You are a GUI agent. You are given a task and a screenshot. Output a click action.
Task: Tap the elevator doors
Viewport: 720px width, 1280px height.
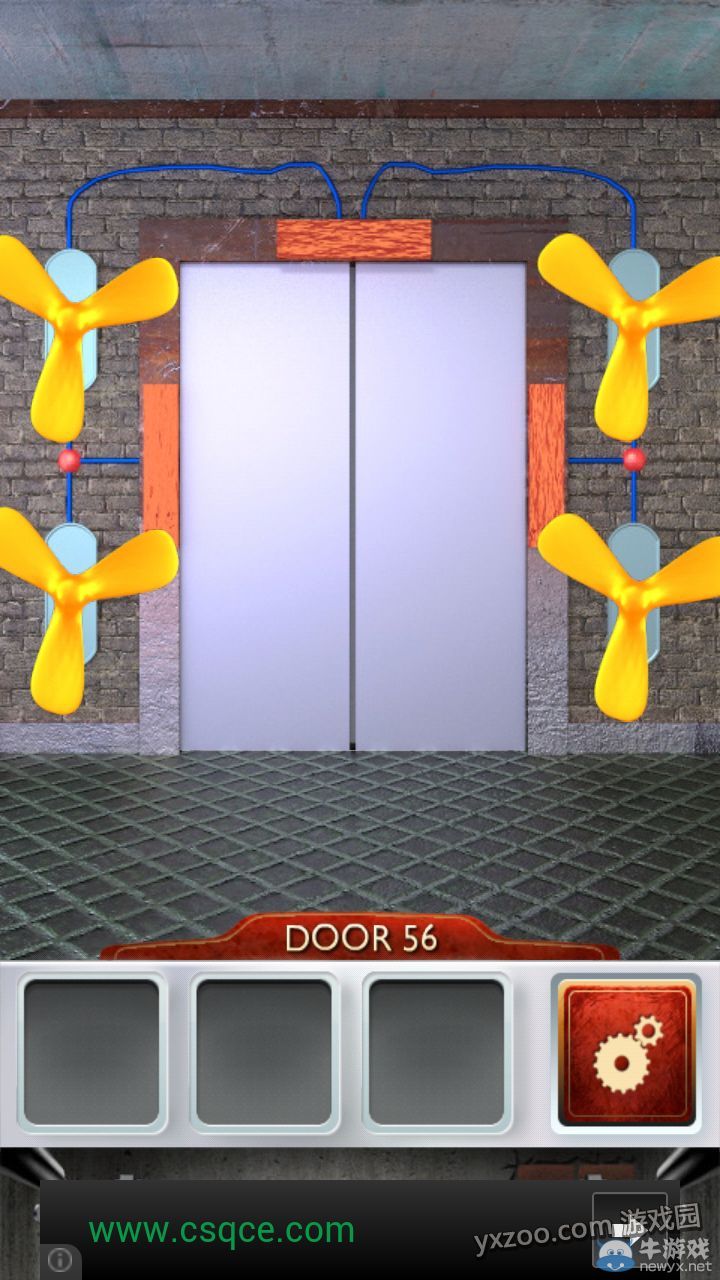coord(352,505)
